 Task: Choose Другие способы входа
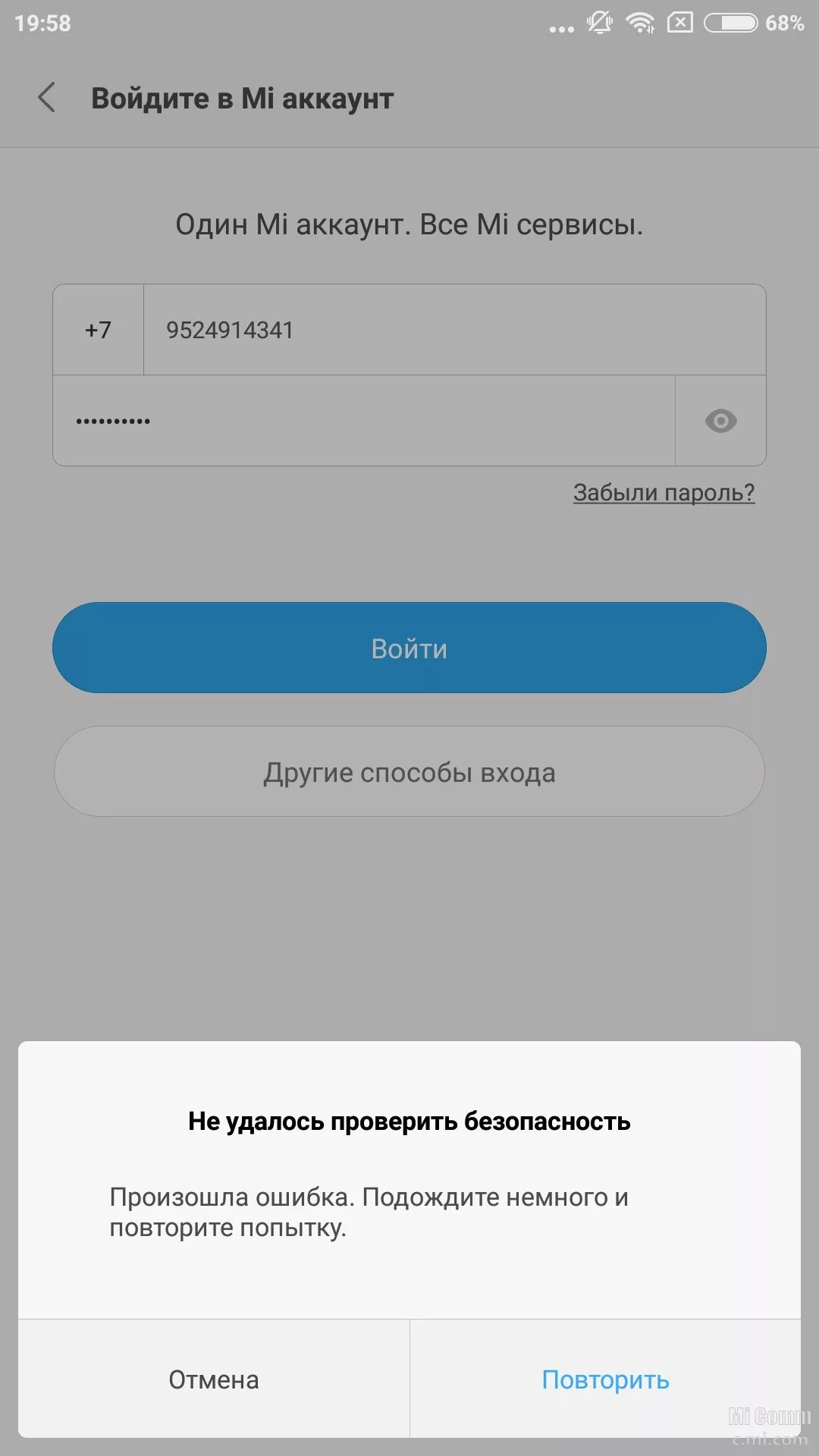coord(409,772)
